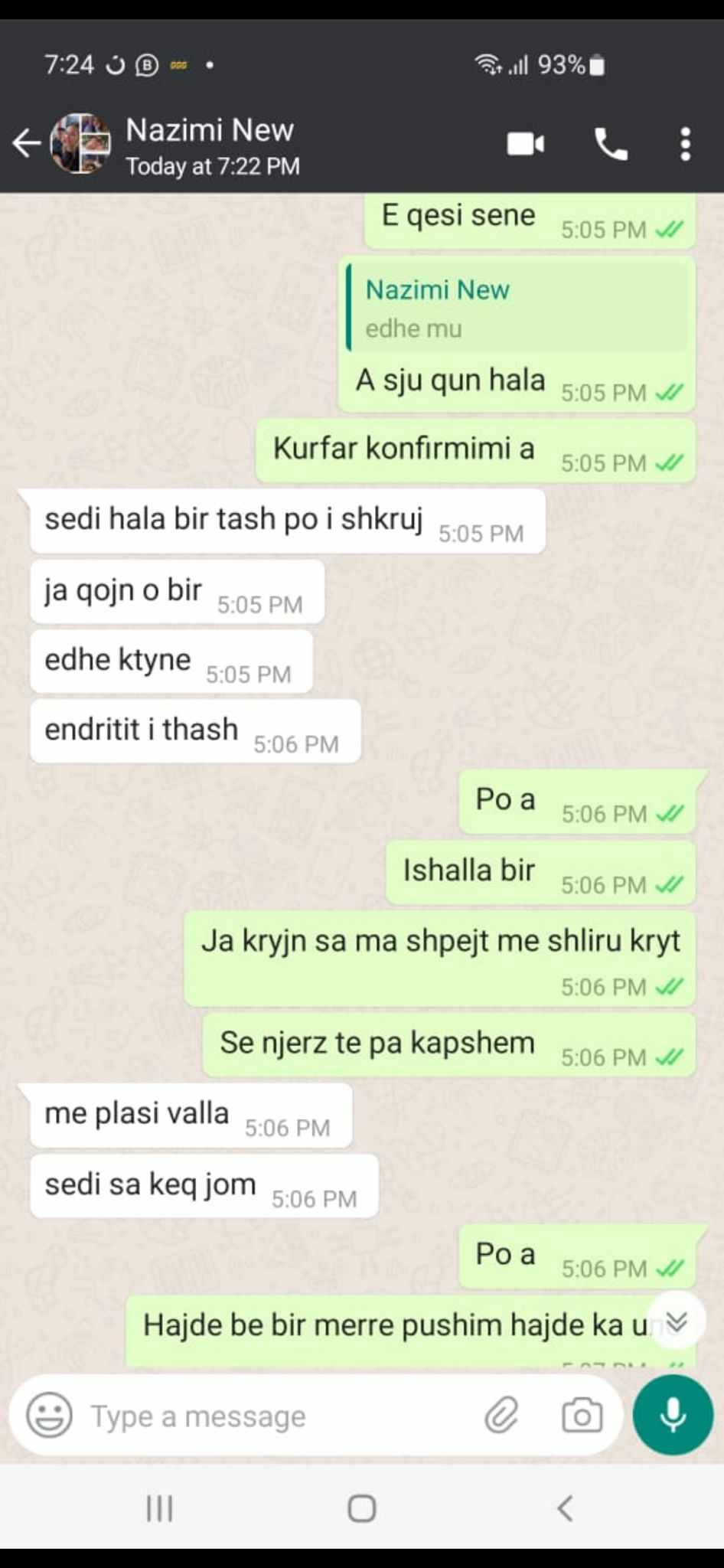The image size is (724, 1568).
Task: Start a video call with Nazimi New
Action: [526, 144]
